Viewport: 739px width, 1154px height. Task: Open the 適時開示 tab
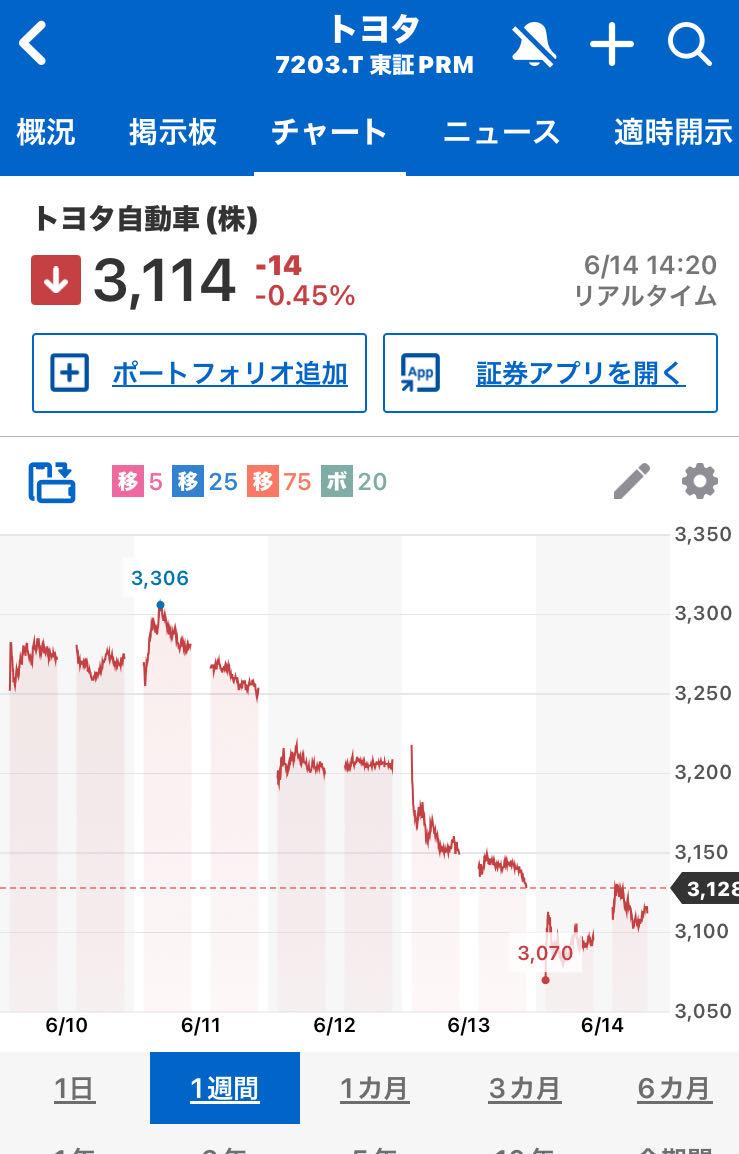[673, 132]
